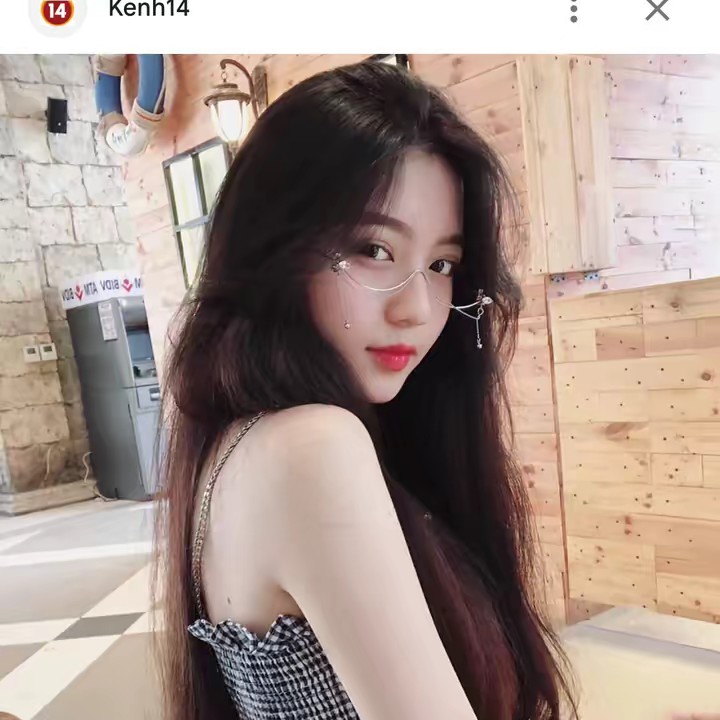This screenshot has height=720, width=720.
Task: Close the image viewer
Action: click(x=657, y=10)
